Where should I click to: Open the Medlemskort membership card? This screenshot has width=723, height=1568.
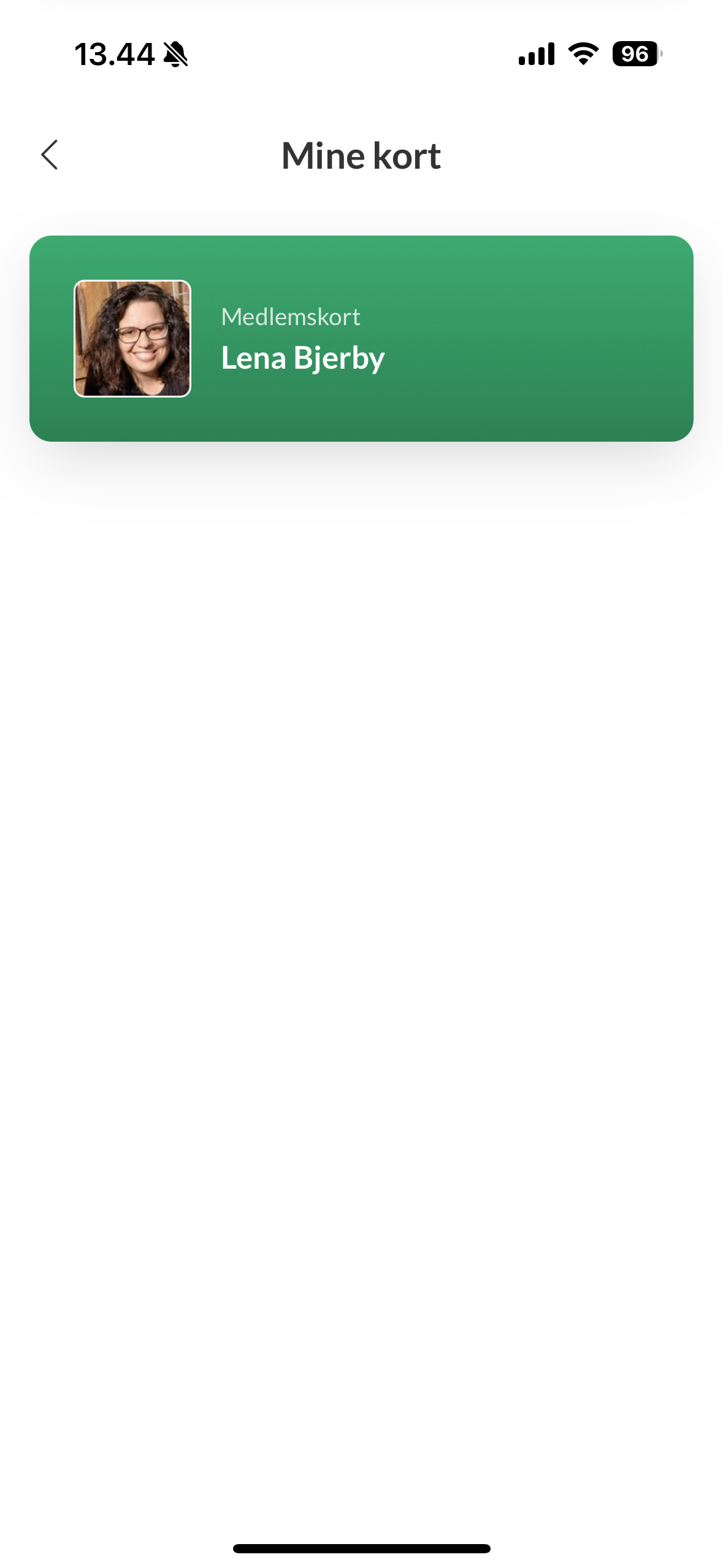(x=361, y=338)
